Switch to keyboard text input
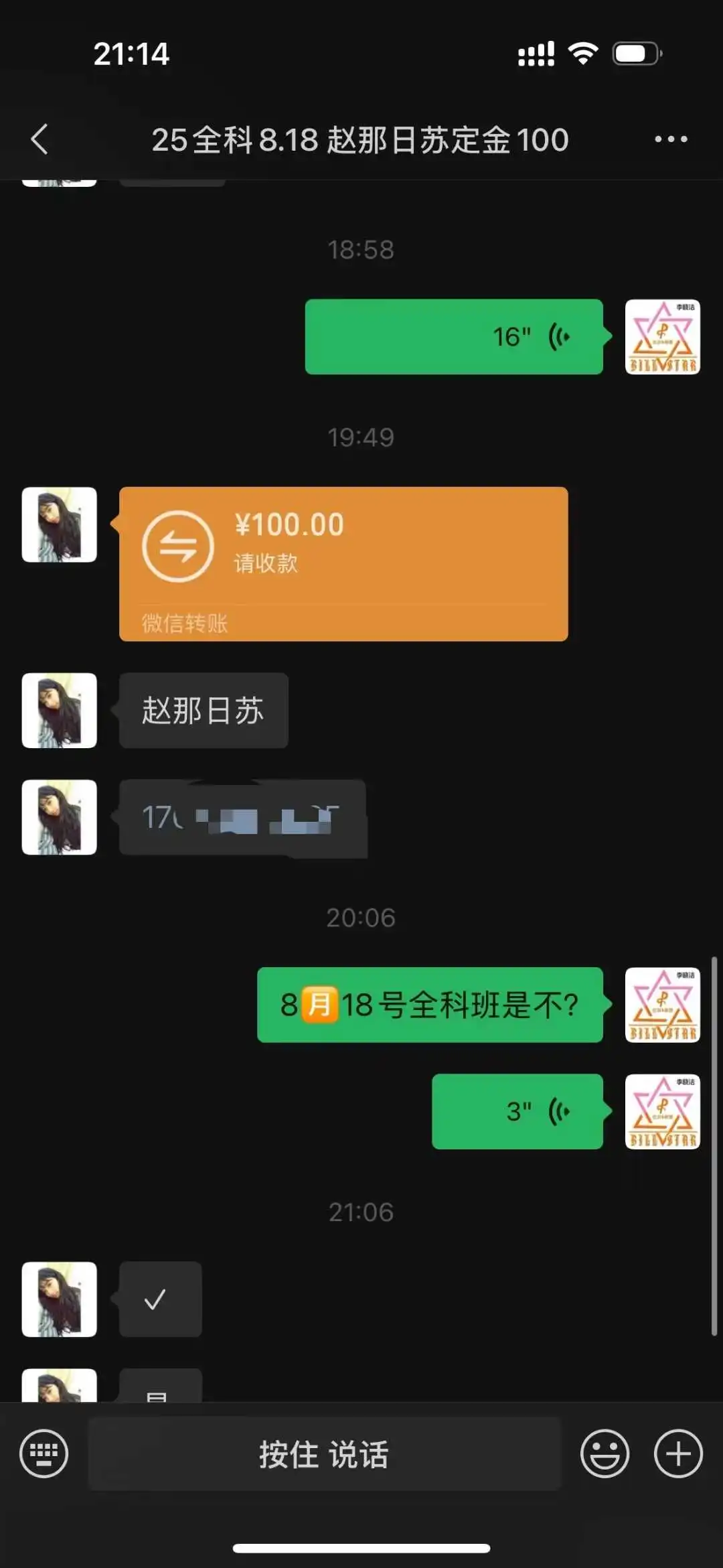723x1568 pixels. click(44, 1453)
